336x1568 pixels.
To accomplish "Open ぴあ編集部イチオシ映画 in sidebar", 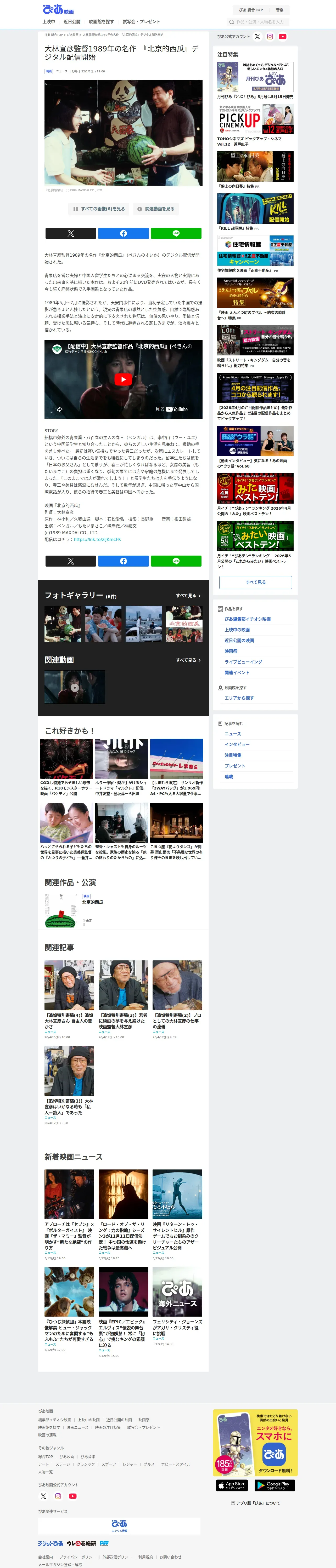I will click(x=248, y=619).
